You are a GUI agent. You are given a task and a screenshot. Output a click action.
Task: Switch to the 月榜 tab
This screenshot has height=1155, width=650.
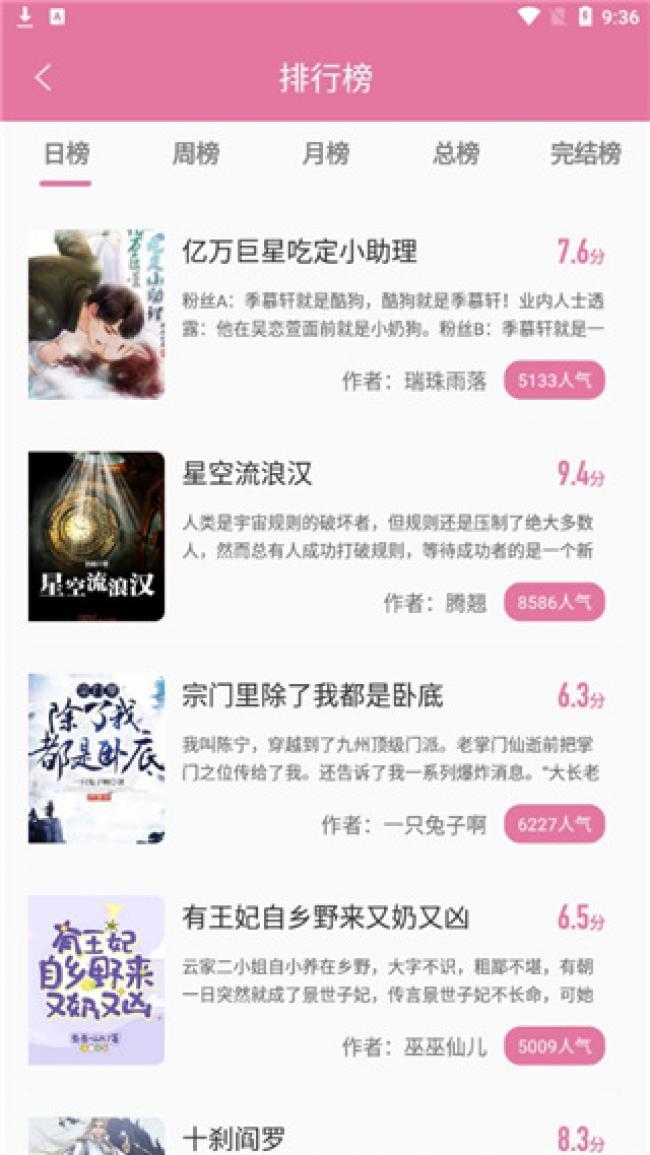[326, 154]
